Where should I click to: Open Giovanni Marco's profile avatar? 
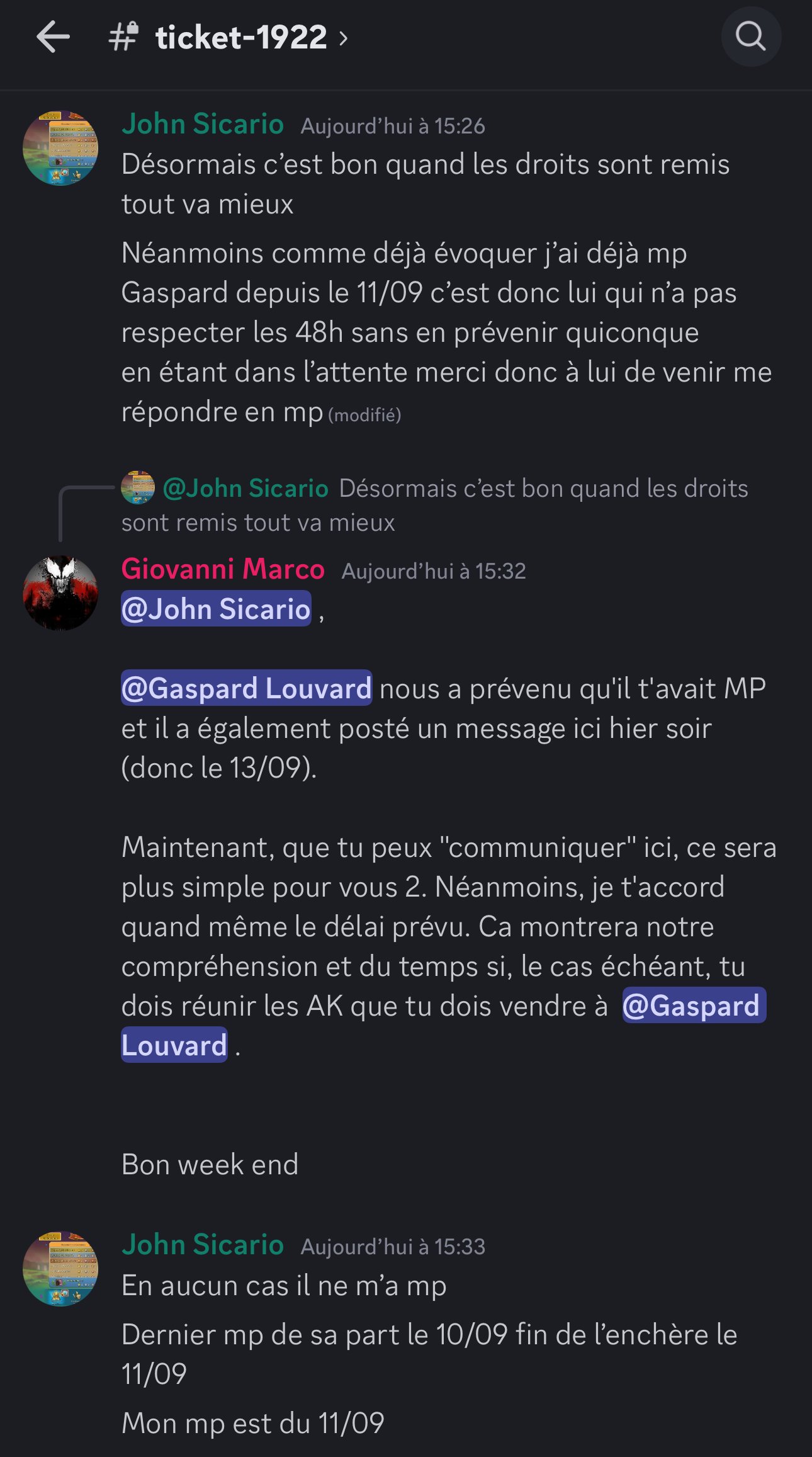(60, 593)
